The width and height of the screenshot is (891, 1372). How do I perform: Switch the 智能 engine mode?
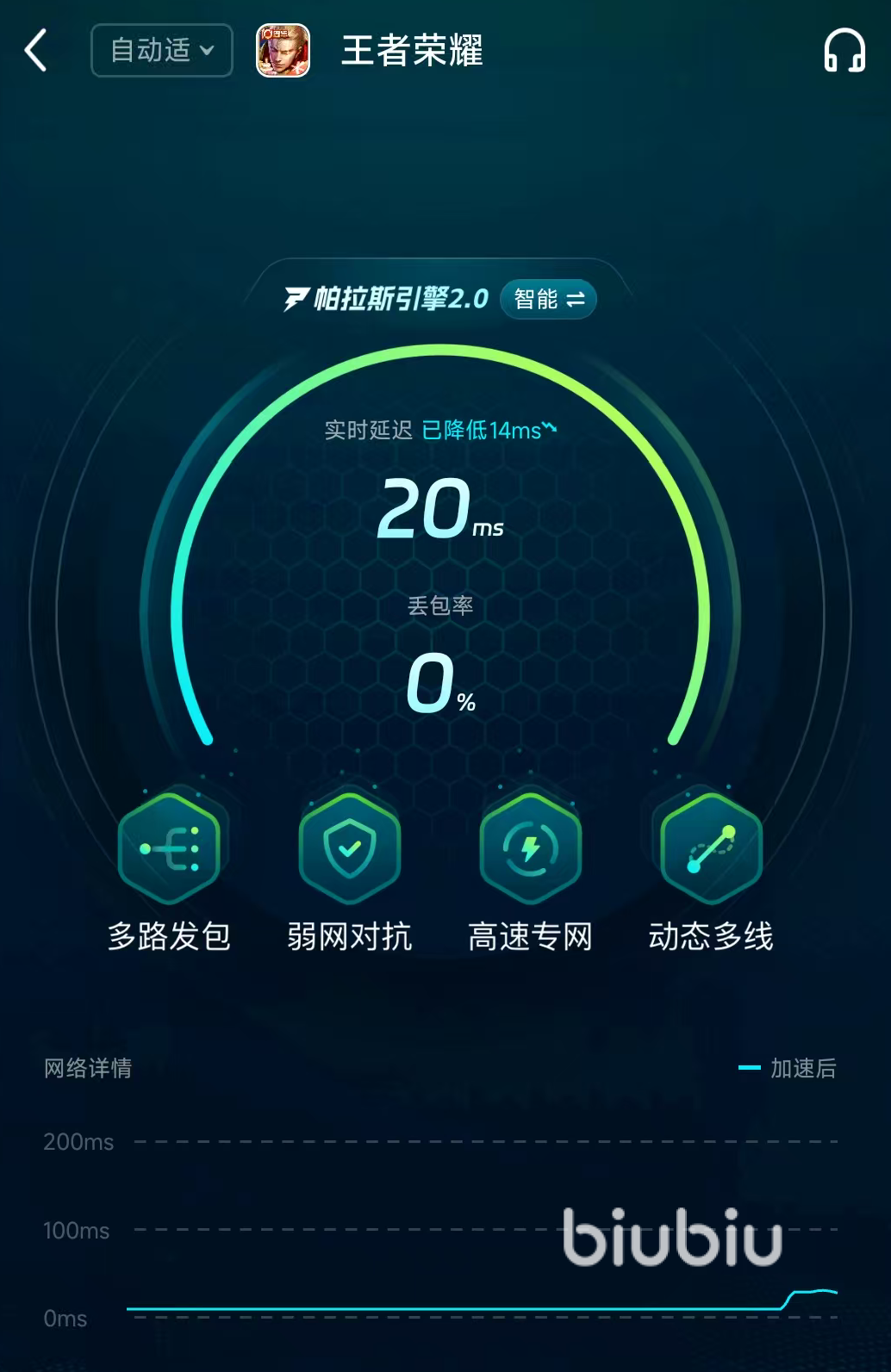pos(549,299)
